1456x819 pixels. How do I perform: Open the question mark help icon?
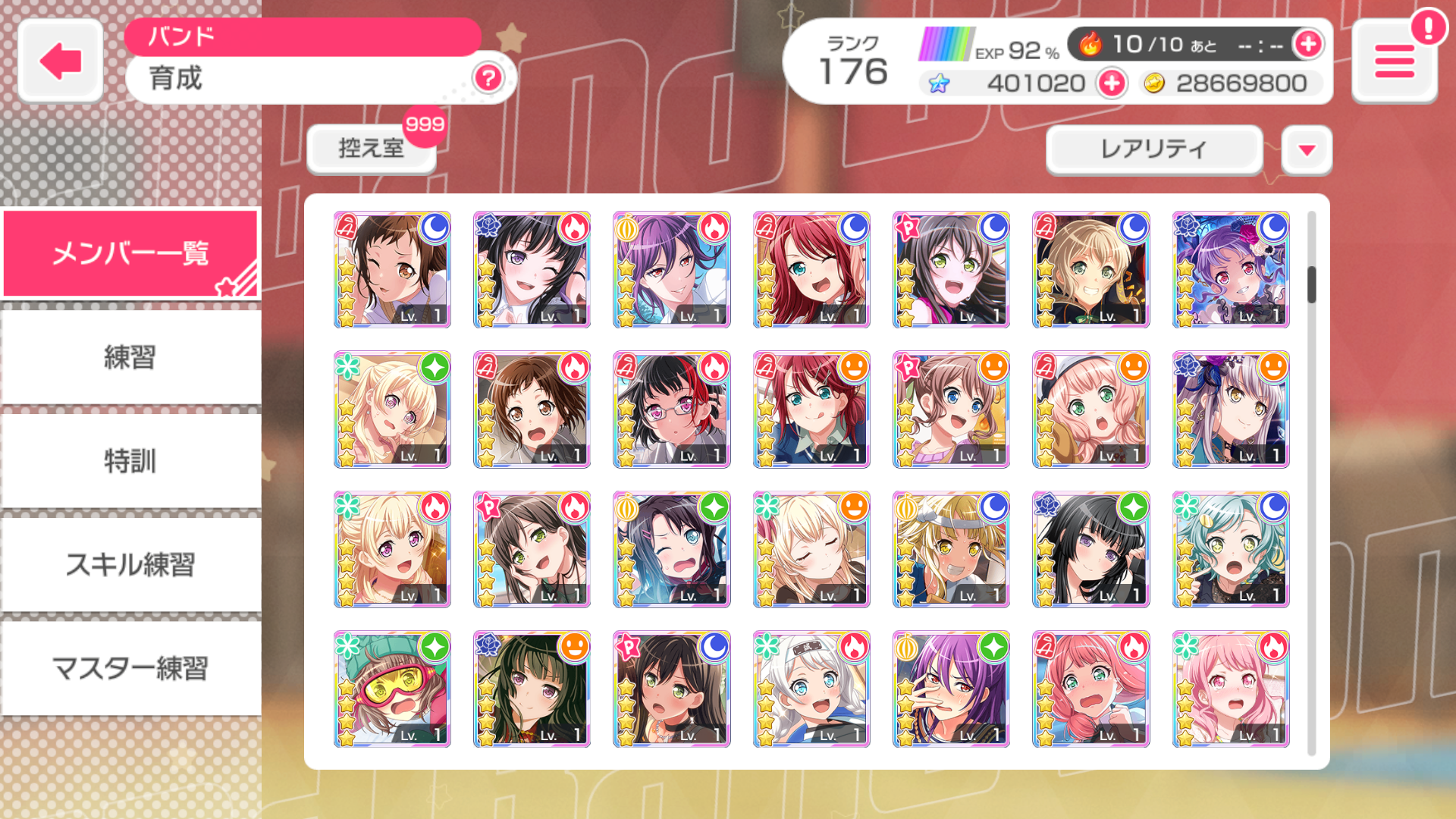pyautogui.click(x=488, y=77)
